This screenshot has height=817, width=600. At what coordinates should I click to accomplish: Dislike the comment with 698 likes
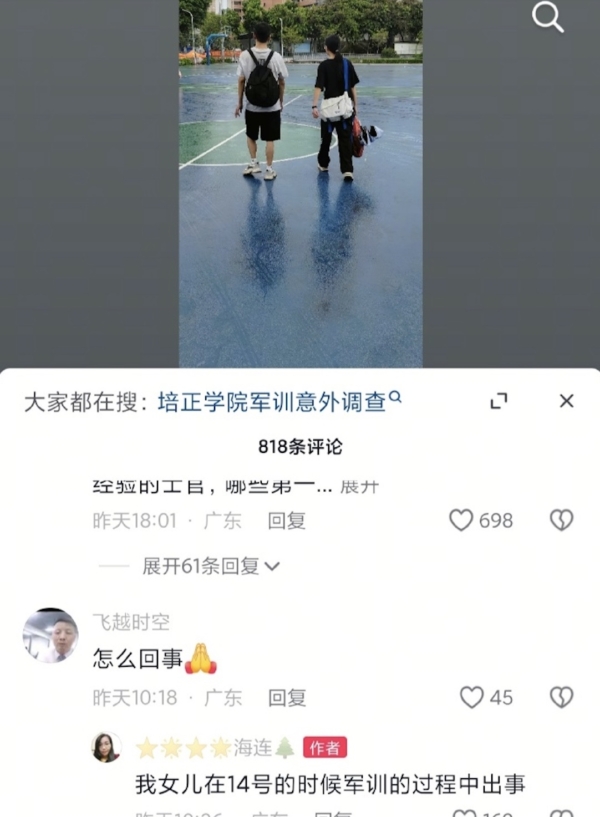562,520
